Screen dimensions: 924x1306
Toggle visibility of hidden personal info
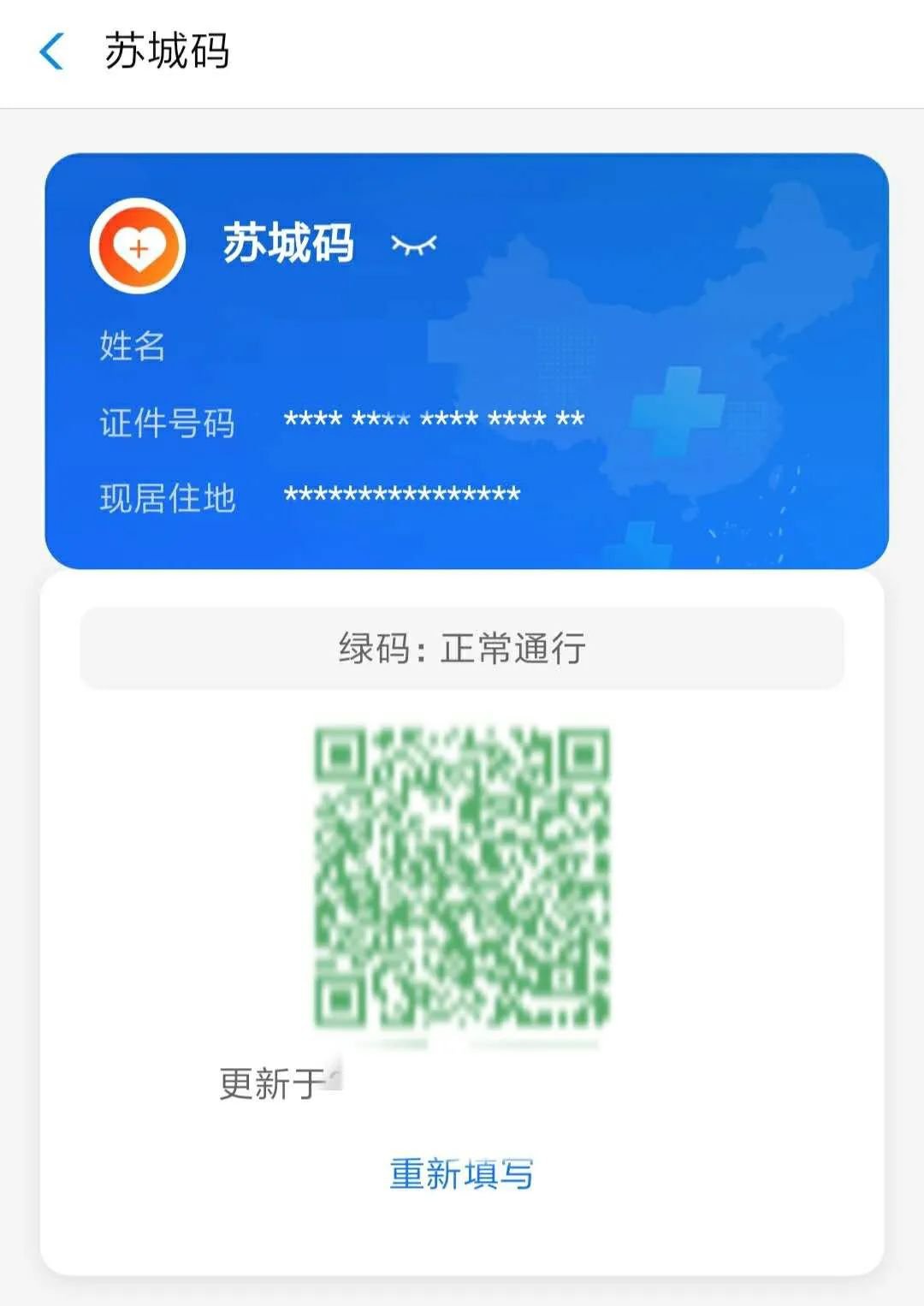[414, 246]
